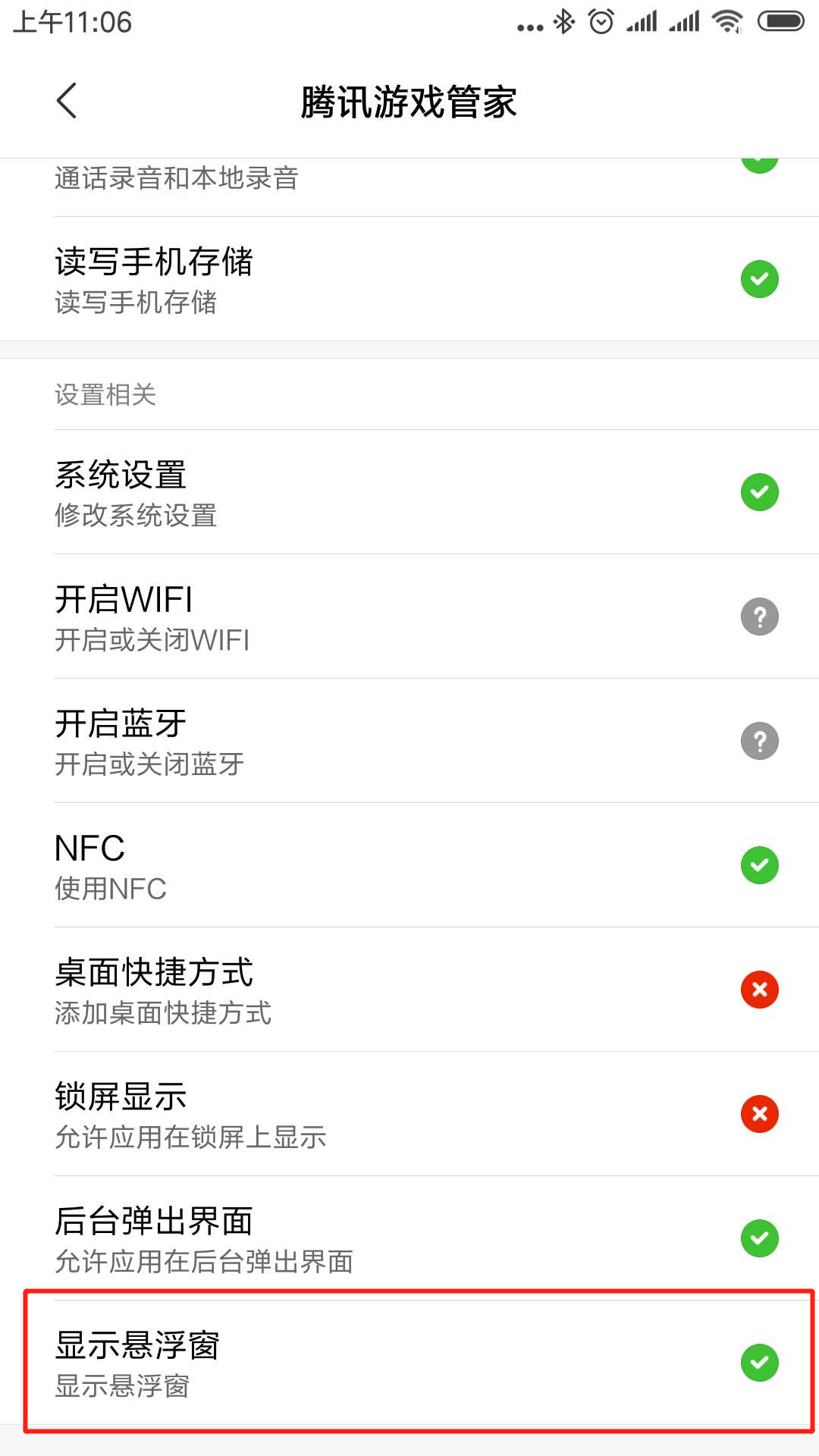Open the 系统设置 permission row
The image size is (819, 1456).
click(409, 492)
